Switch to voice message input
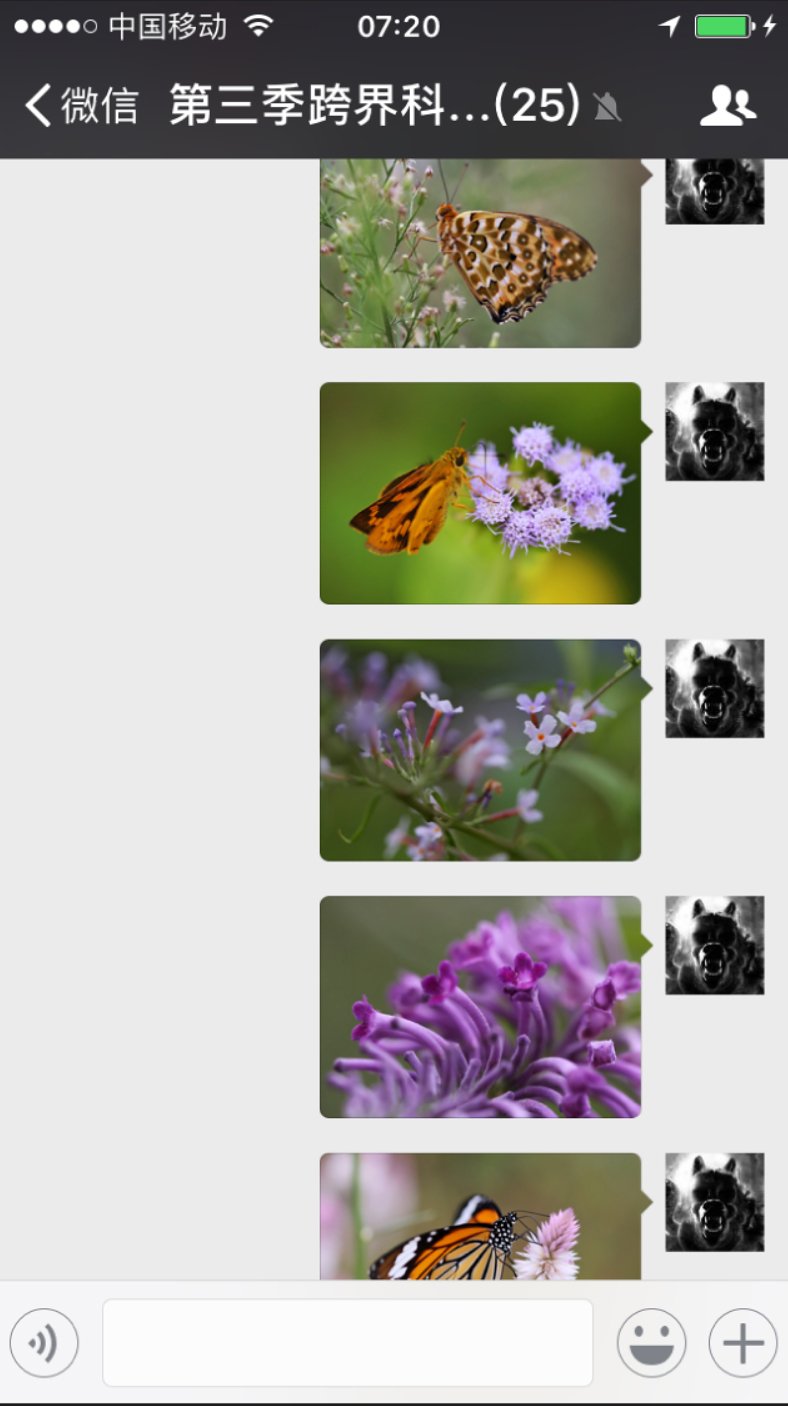The height and width of the screenshot is (1406, 788). tap(44, 1342)
